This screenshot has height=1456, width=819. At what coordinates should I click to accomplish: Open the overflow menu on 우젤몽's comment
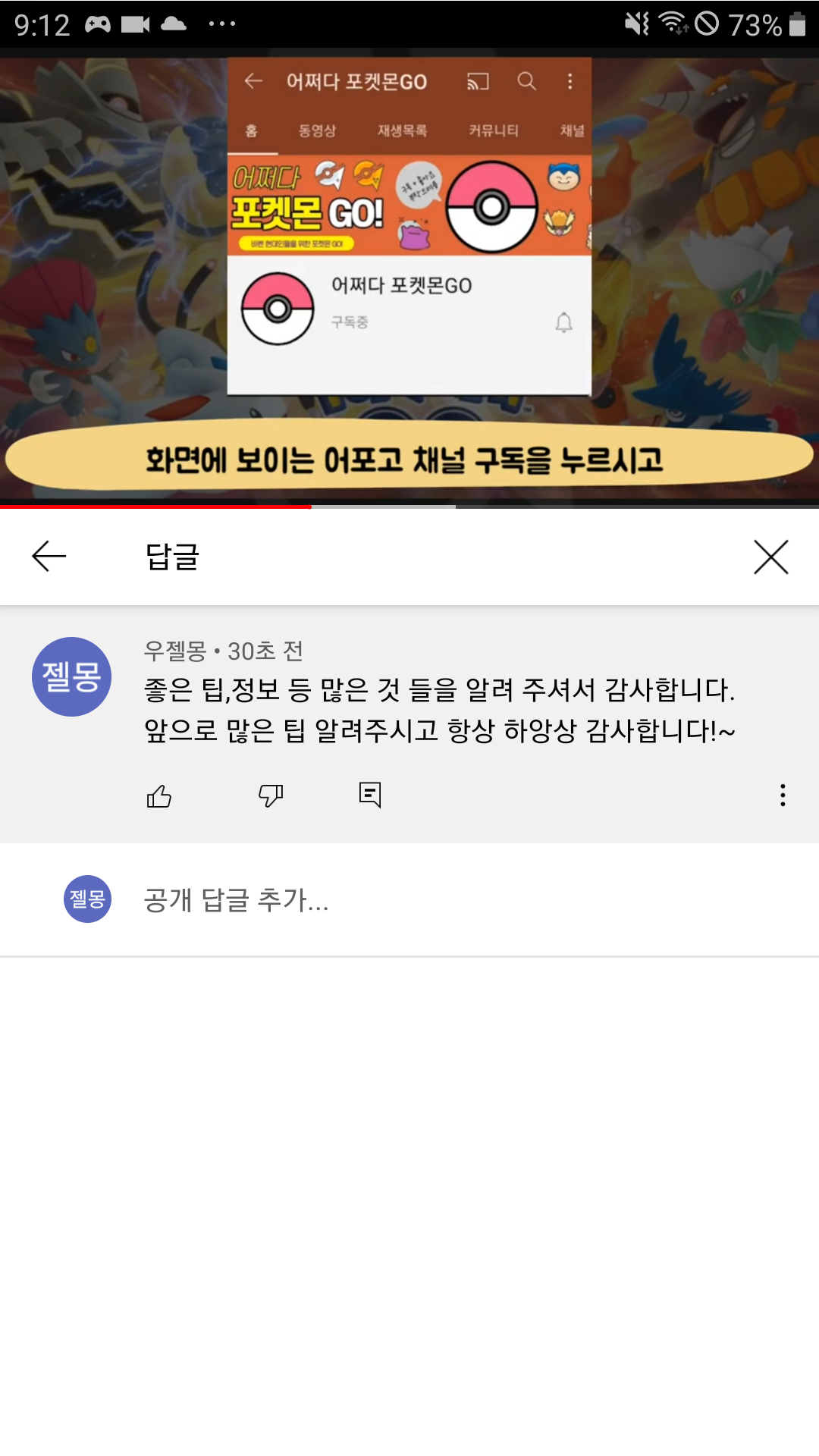pos(783,795)
